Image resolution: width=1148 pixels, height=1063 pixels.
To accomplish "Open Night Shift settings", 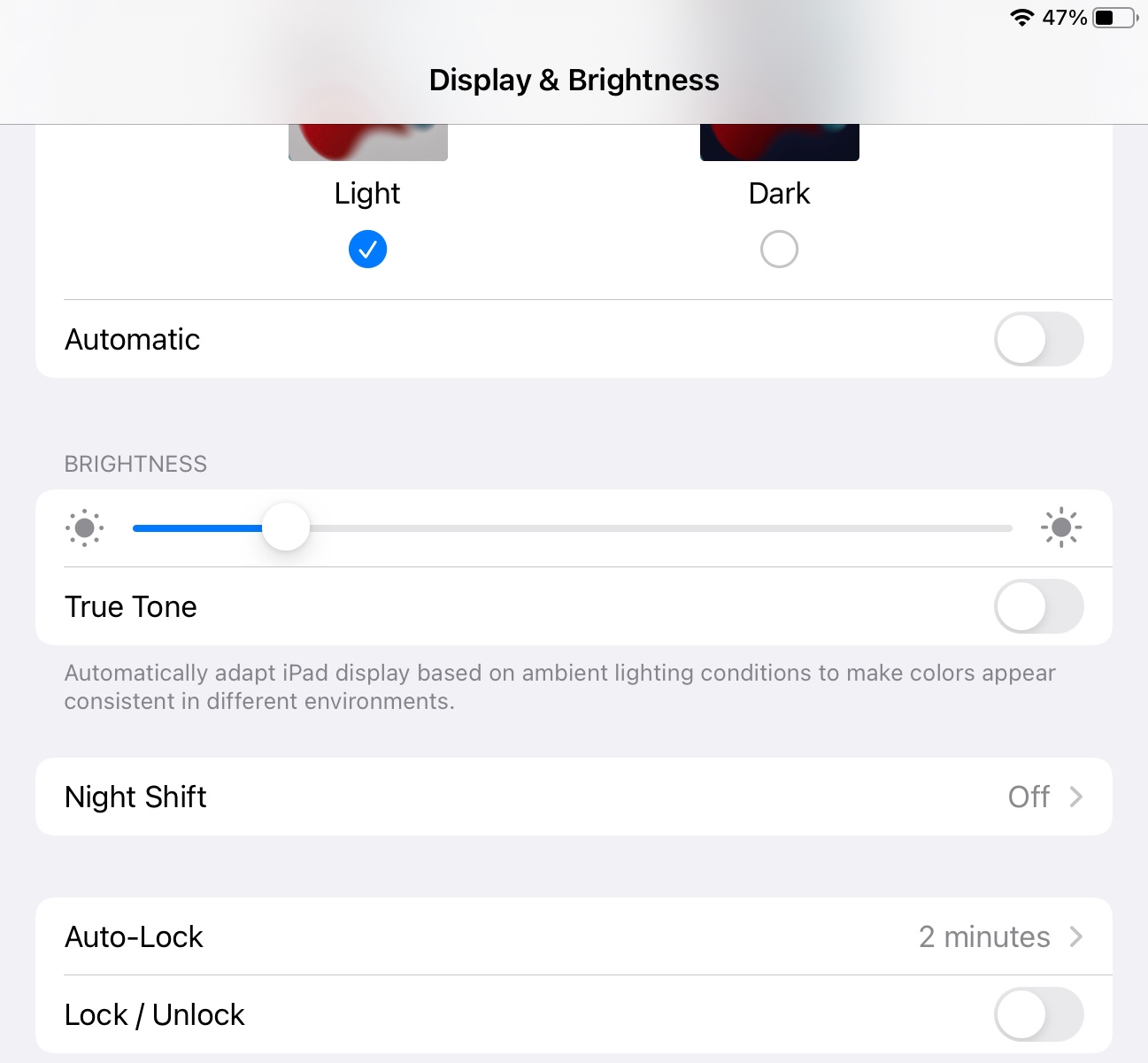I will click(574, 797).
